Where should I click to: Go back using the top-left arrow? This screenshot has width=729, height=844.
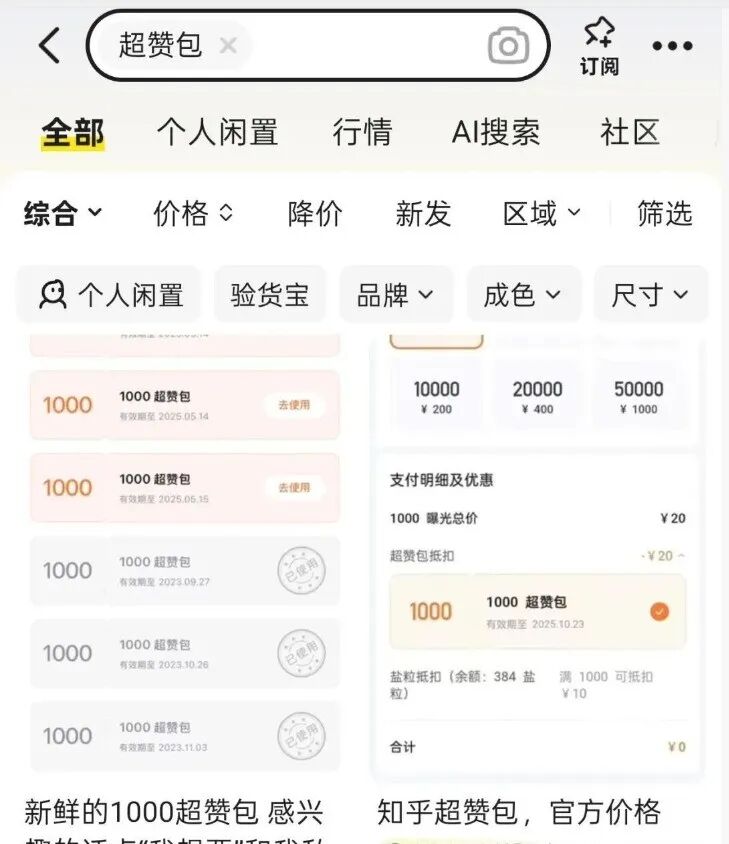point(49,46)
